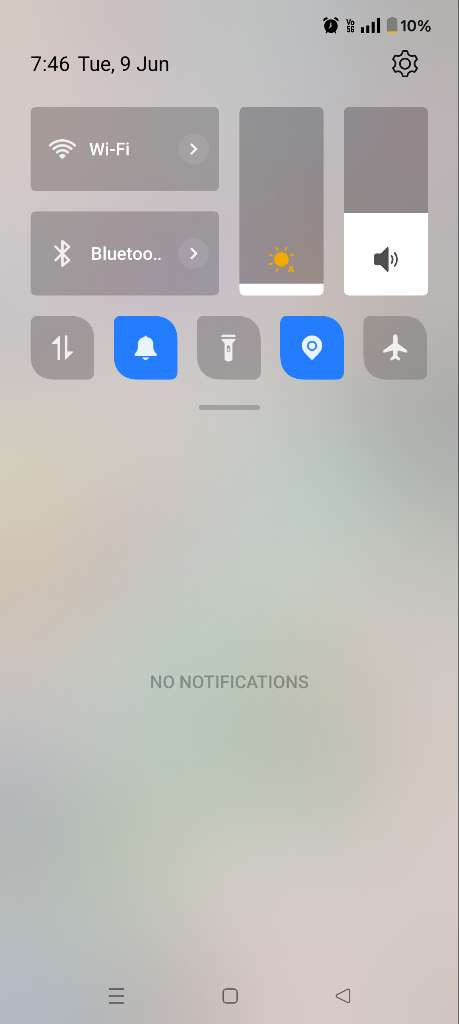This screenshot has width=459, height=1024.
Task: Tap the panel expand handle
Action: tap(229, 408)
